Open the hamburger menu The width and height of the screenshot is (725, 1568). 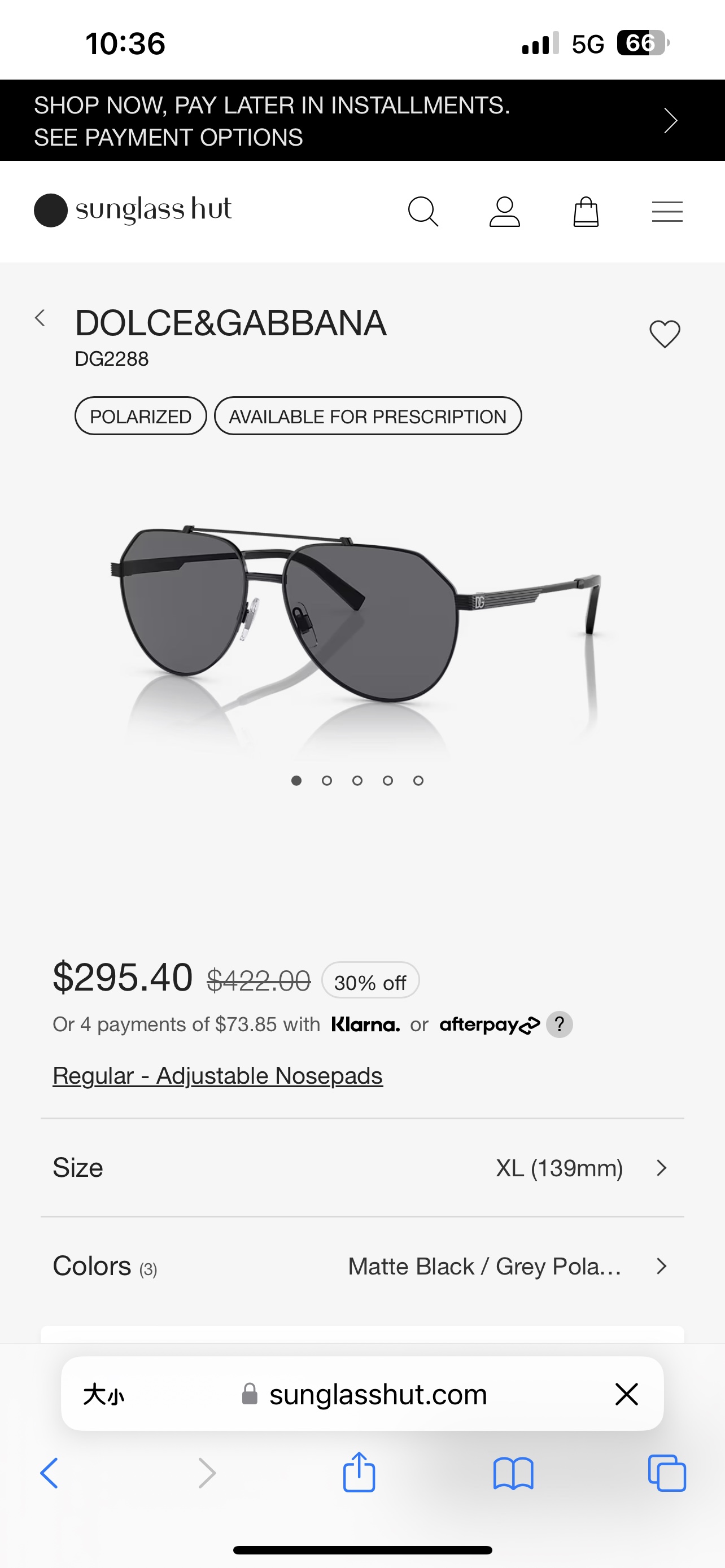tap(667, 212)
